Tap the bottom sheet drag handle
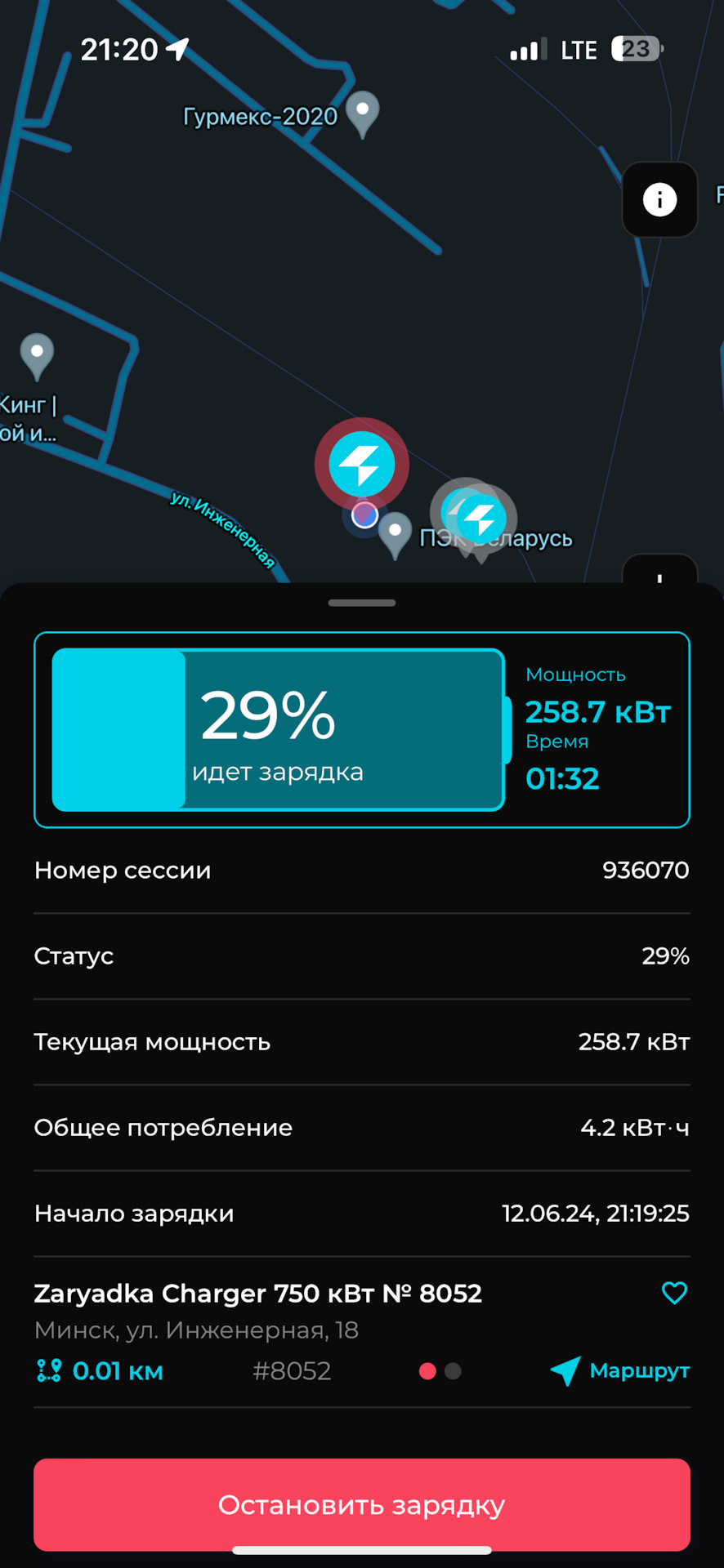 [x=362, y=603]
